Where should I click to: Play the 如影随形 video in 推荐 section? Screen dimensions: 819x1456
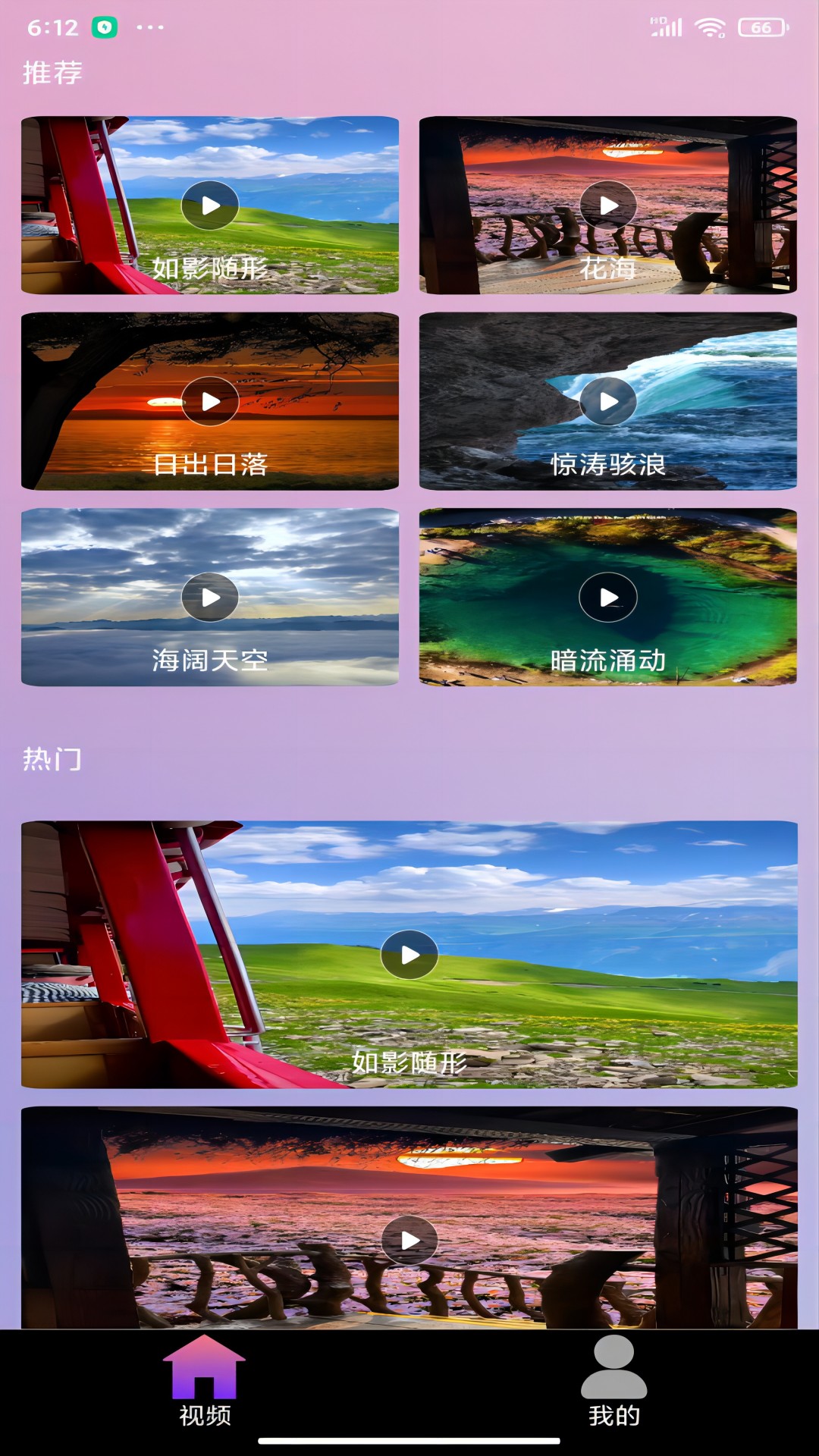point(209,206)
